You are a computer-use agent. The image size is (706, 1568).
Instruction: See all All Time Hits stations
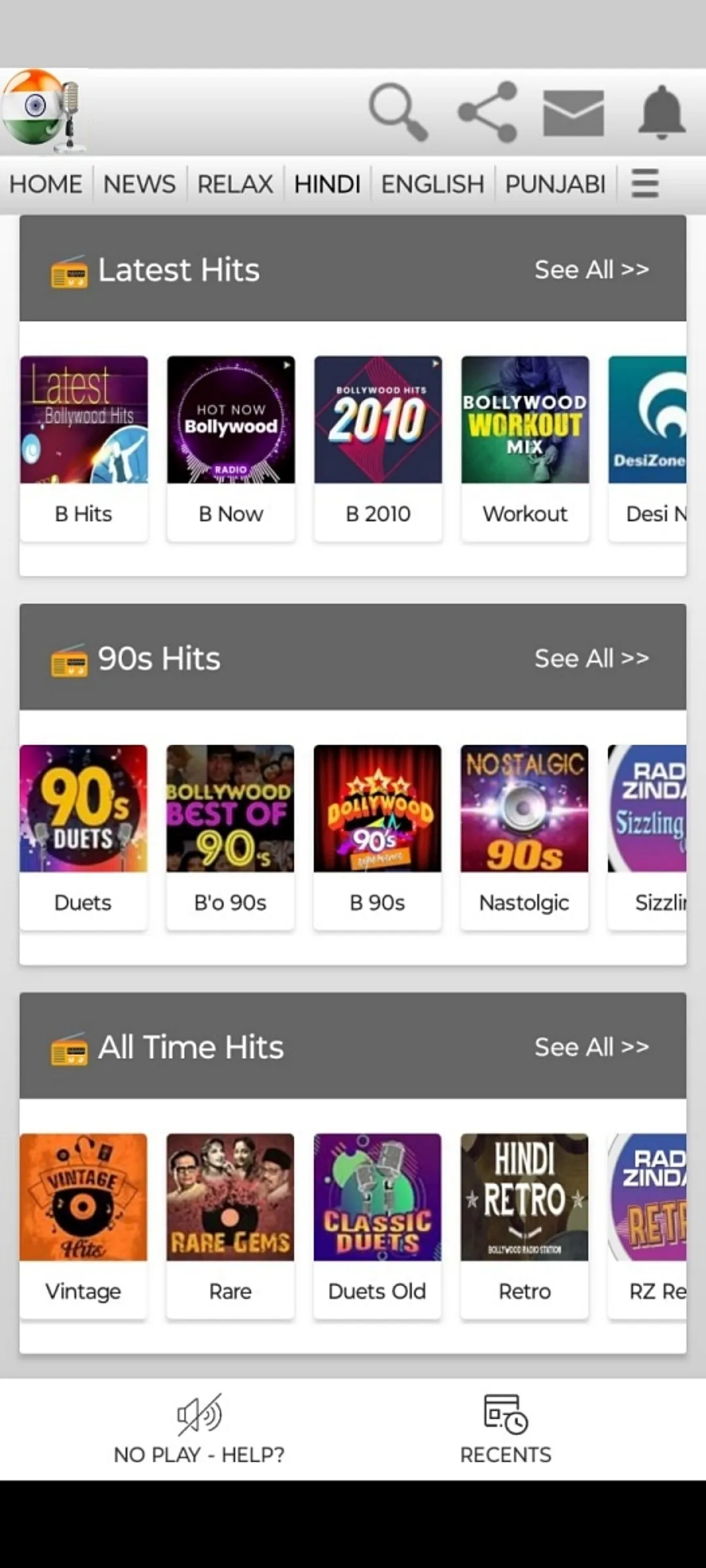pos(592,1047)
